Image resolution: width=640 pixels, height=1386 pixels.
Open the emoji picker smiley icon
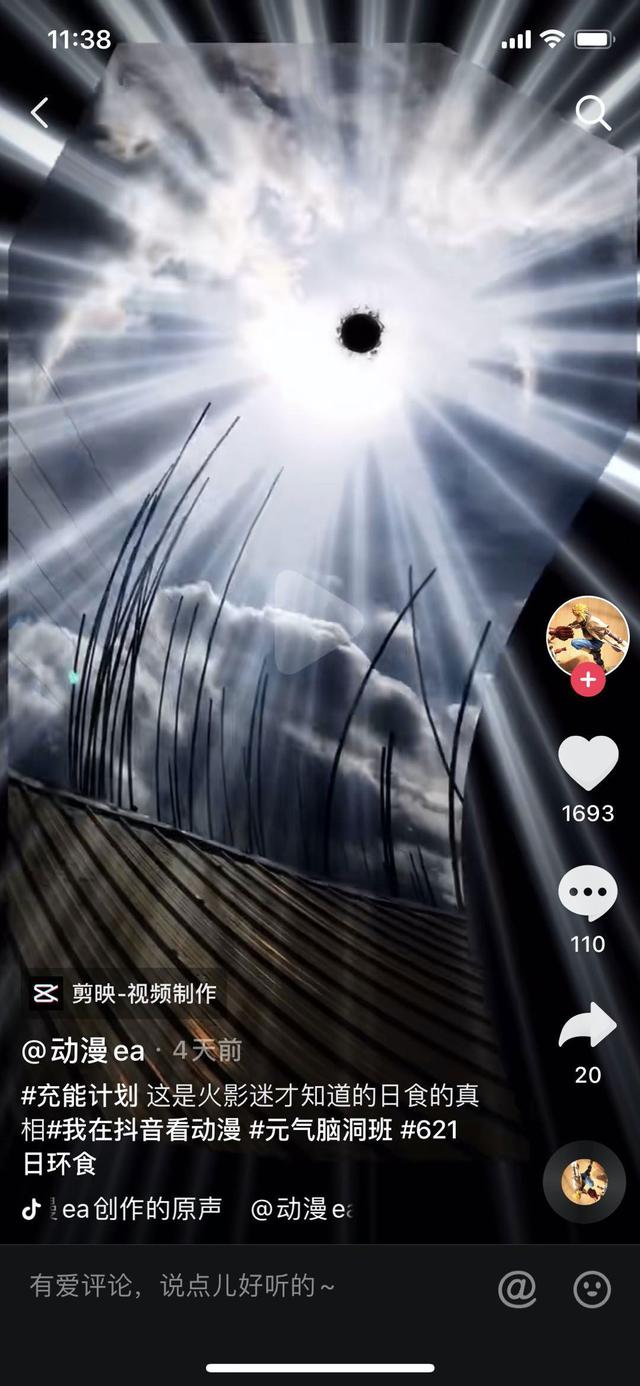pos(592,1288)
